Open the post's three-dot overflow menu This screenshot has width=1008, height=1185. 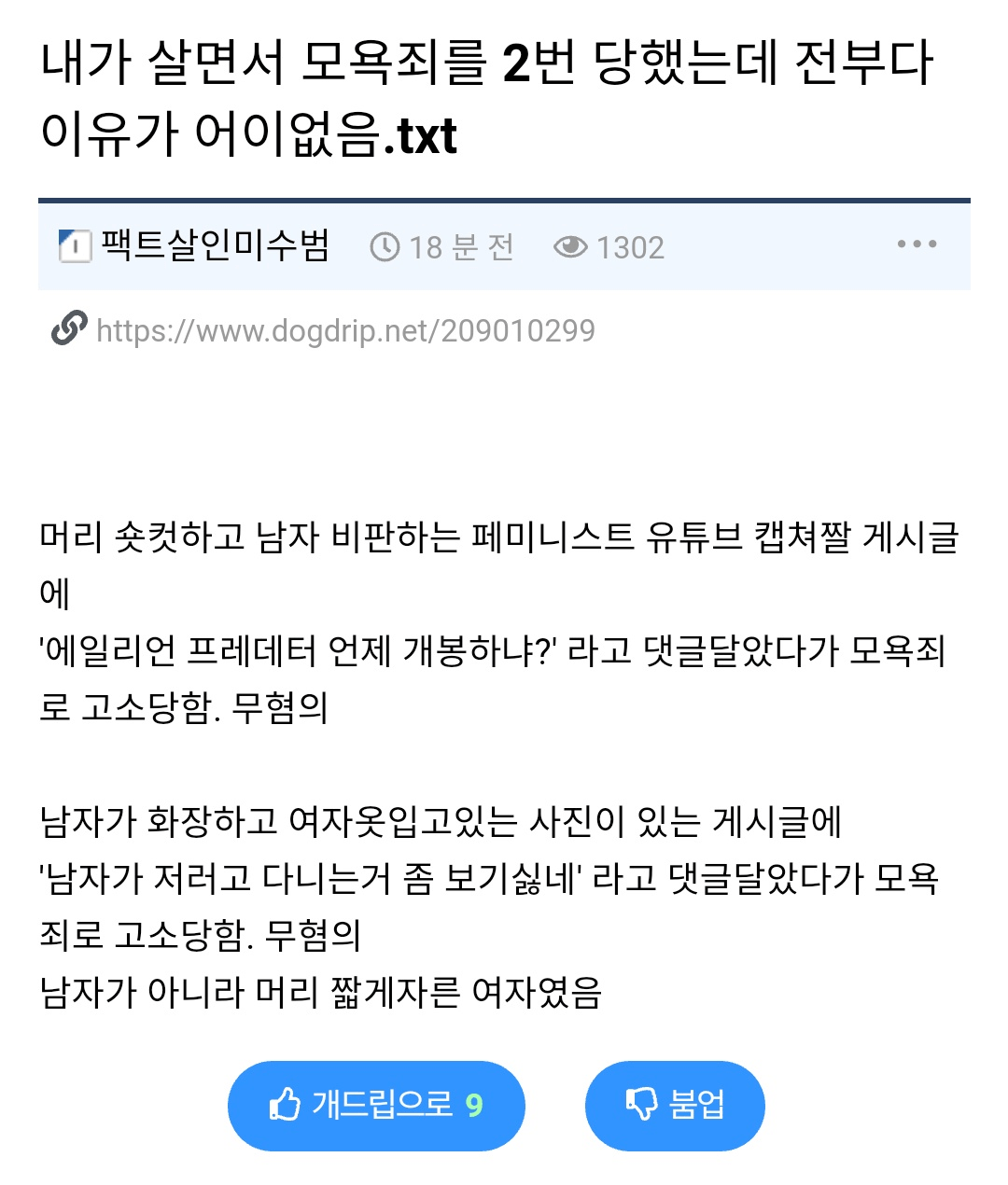point(917,244)
